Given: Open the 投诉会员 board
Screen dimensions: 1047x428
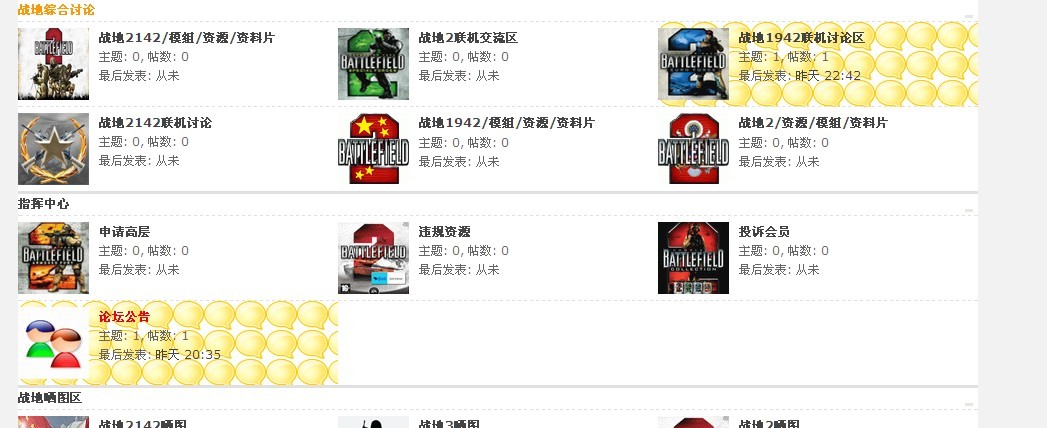Looking at the screenshot, I should click(x=764, y=232).
